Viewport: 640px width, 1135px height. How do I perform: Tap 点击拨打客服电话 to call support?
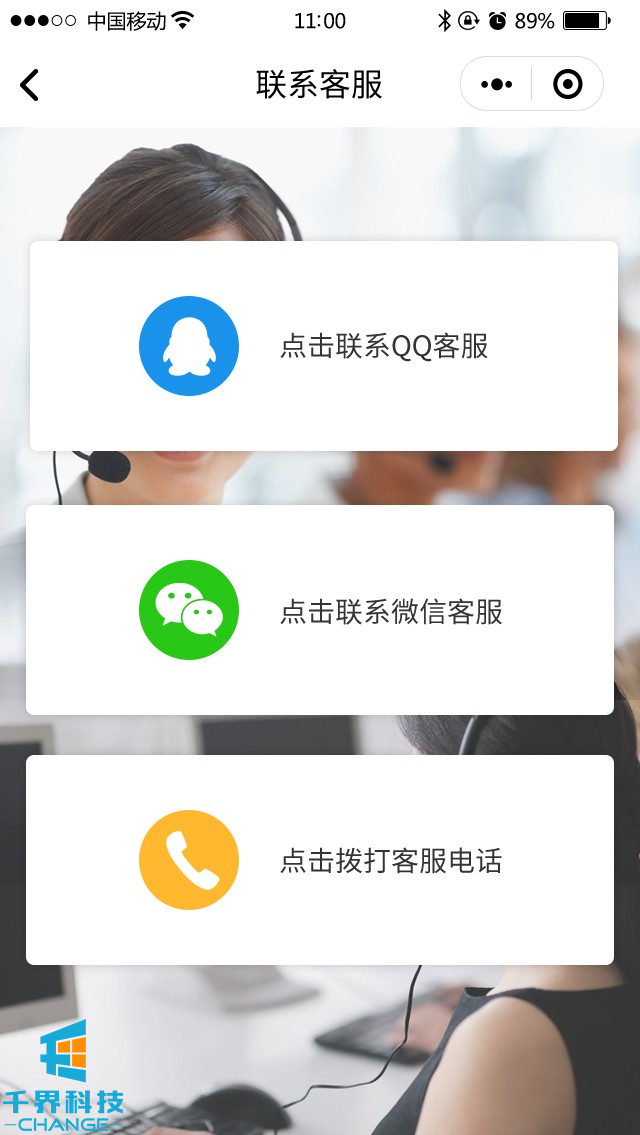point(320,860)
